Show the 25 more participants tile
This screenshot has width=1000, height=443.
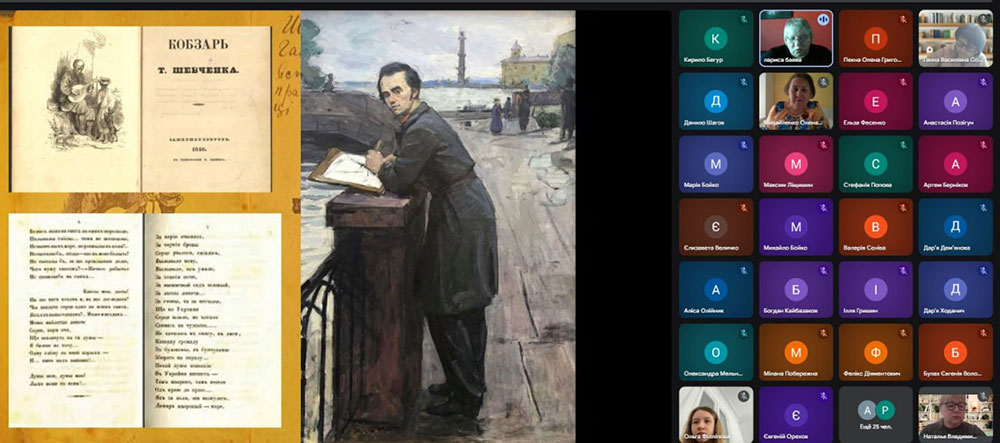coord(876,414)
